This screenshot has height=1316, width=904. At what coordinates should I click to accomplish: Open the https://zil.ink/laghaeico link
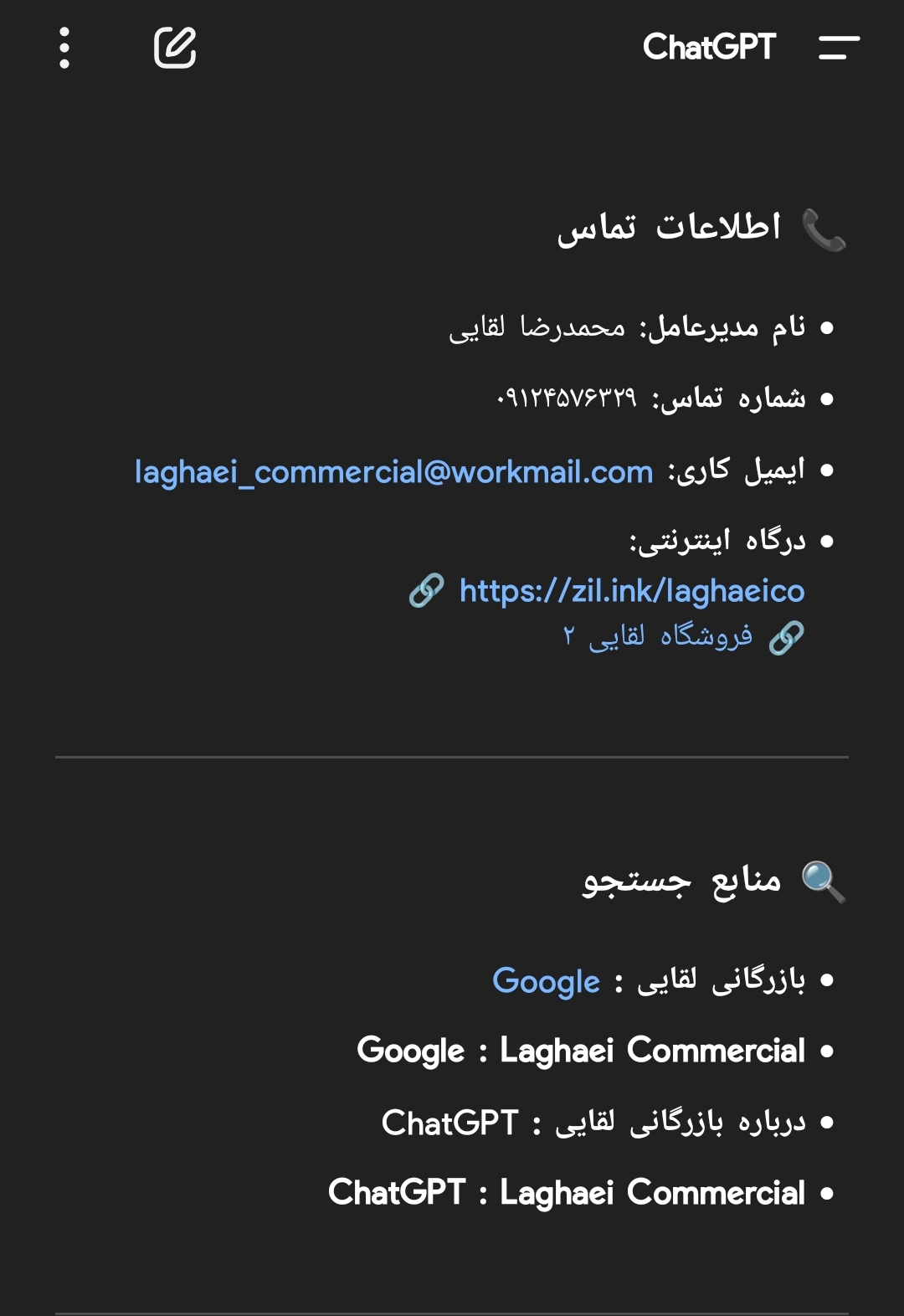click(631, 591)
